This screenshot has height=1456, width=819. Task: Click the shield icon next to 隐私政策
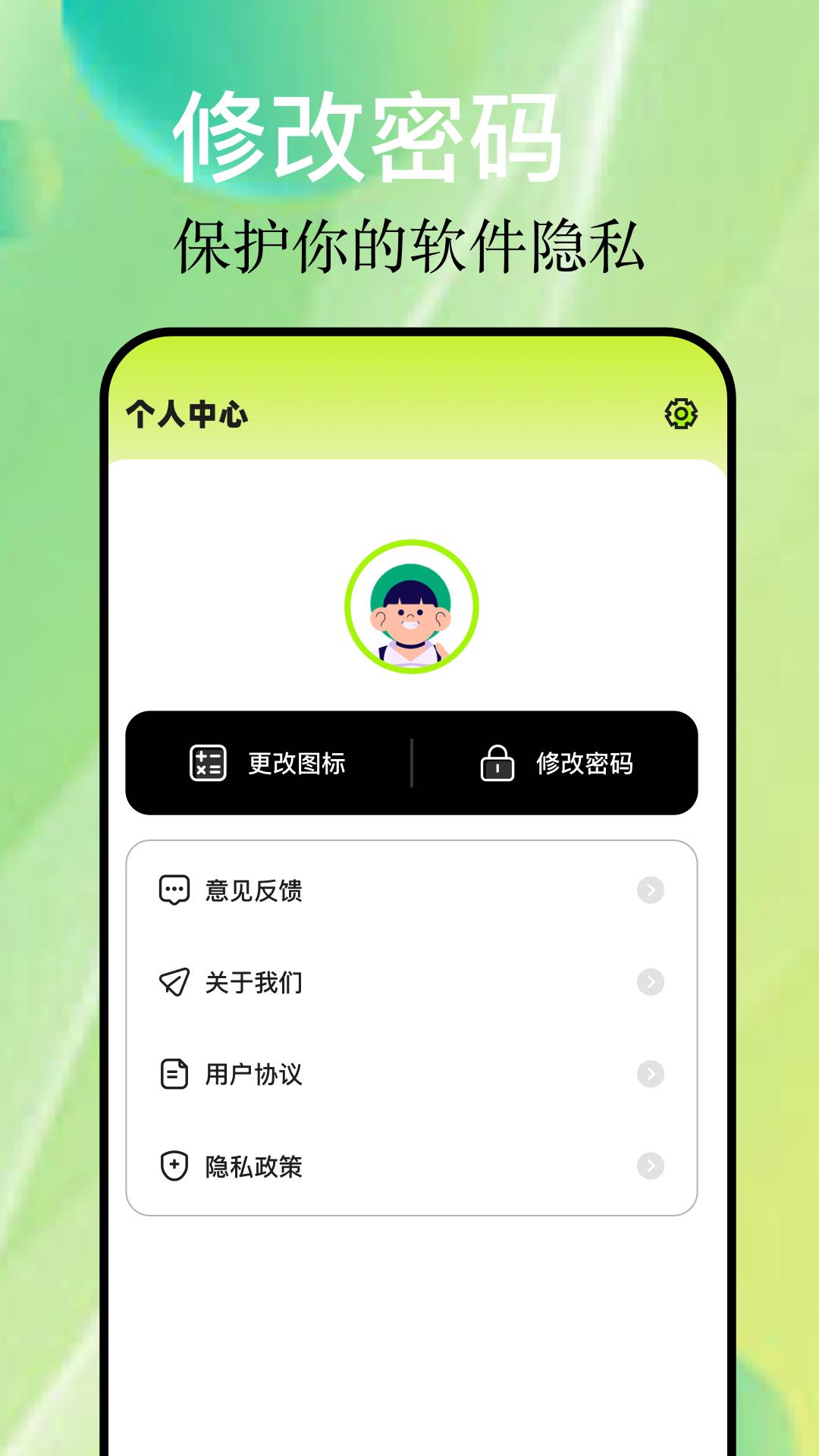pyautogui.click(x=174, y=1166)
